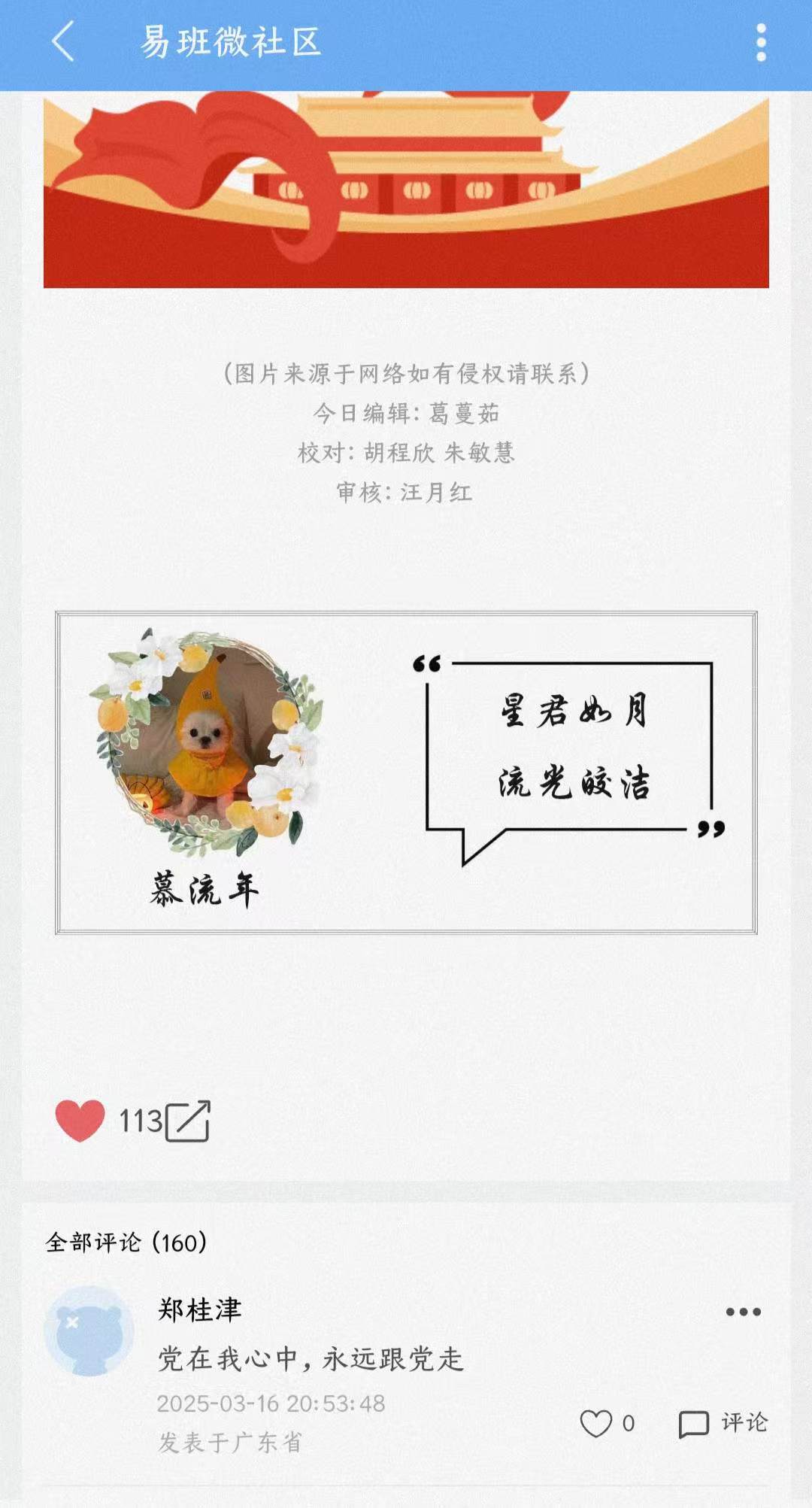This screenshot has height=1508, width=812.
Task: Like this post with the red heart
Action: [x=80, y=1120]
